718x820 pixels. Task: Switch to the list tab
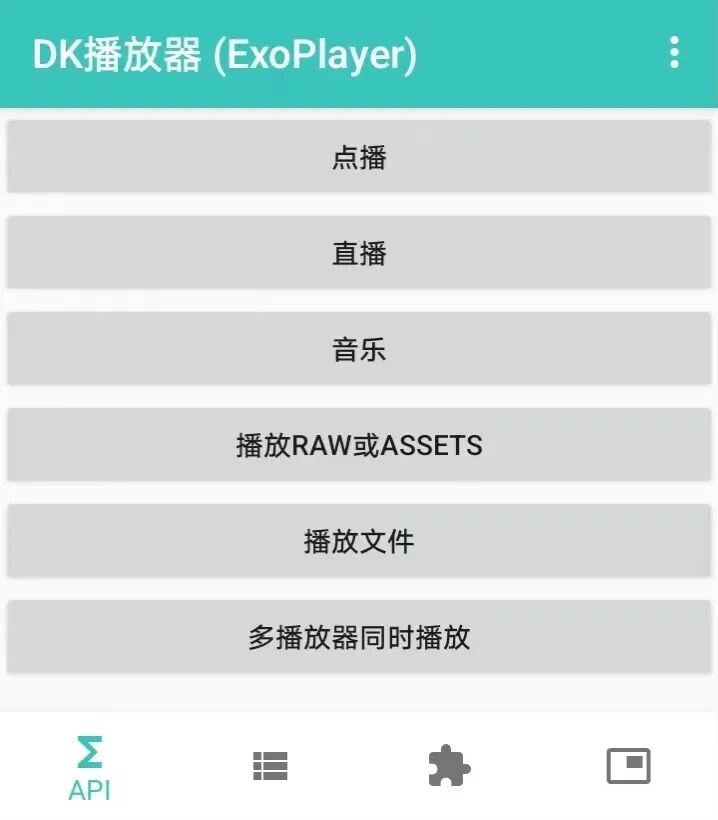(x=270, y=766)
